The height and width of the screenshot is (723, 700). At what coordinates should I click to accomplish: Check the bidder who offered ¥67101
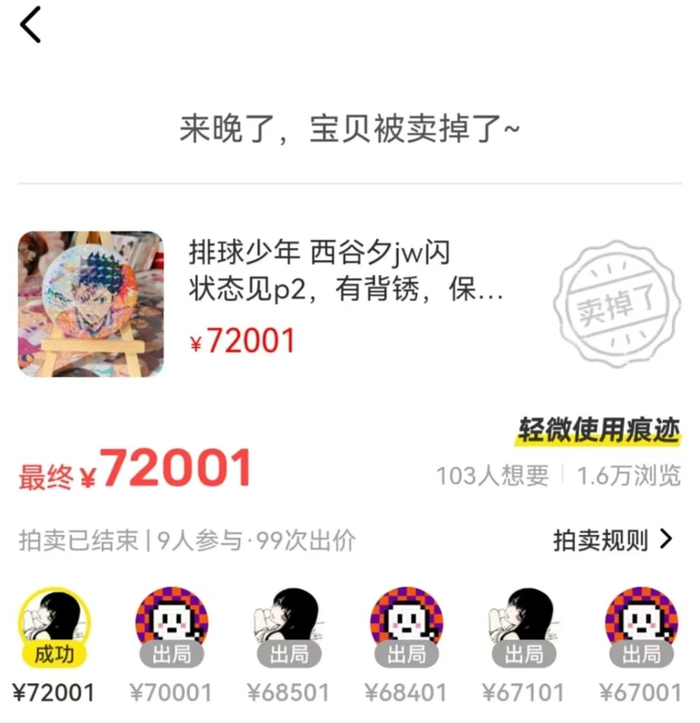coord(522,622)
